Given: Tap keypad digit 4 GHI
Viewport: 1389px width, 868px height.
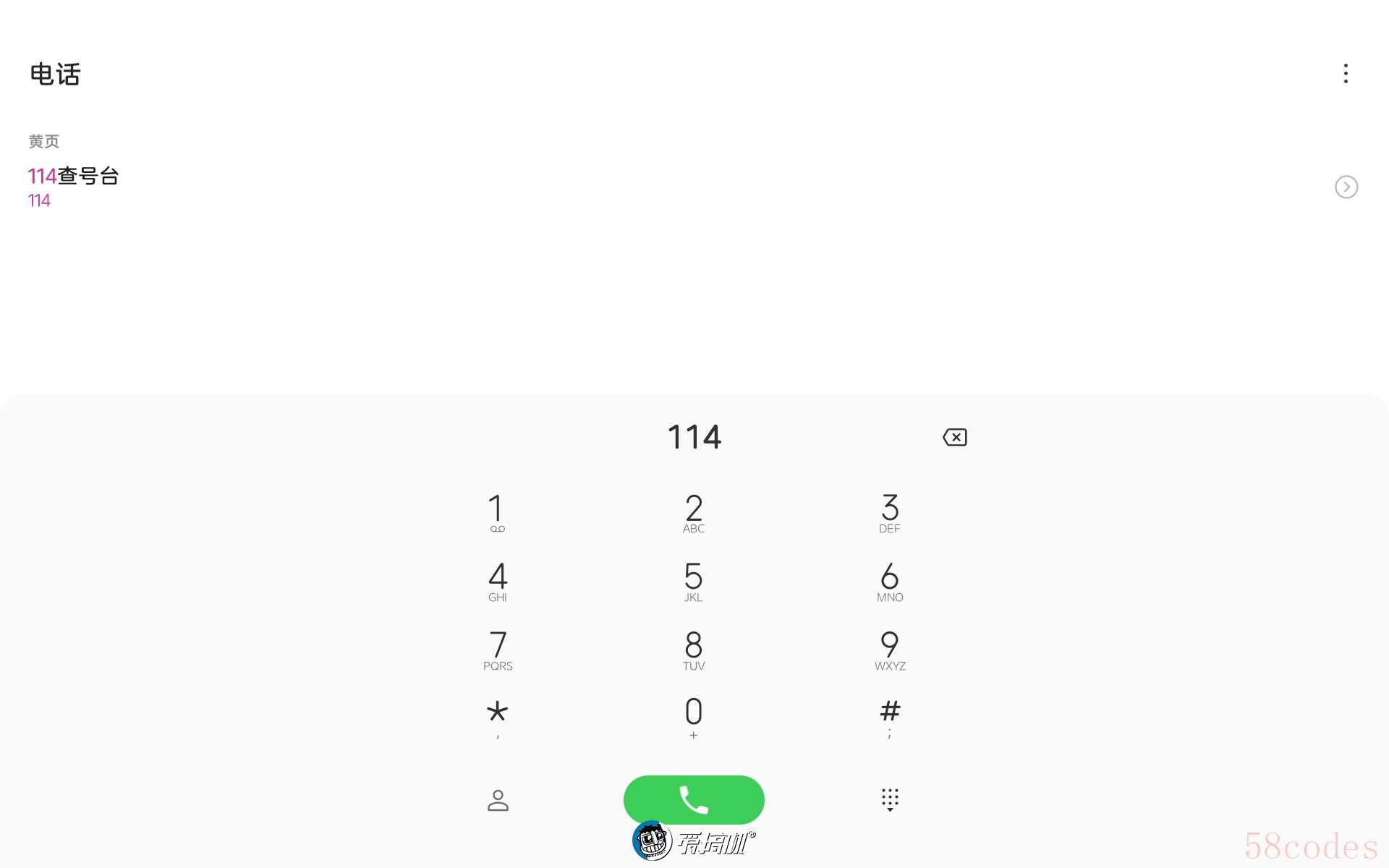Looking at the screenshot, I should [x=497, y=582].
